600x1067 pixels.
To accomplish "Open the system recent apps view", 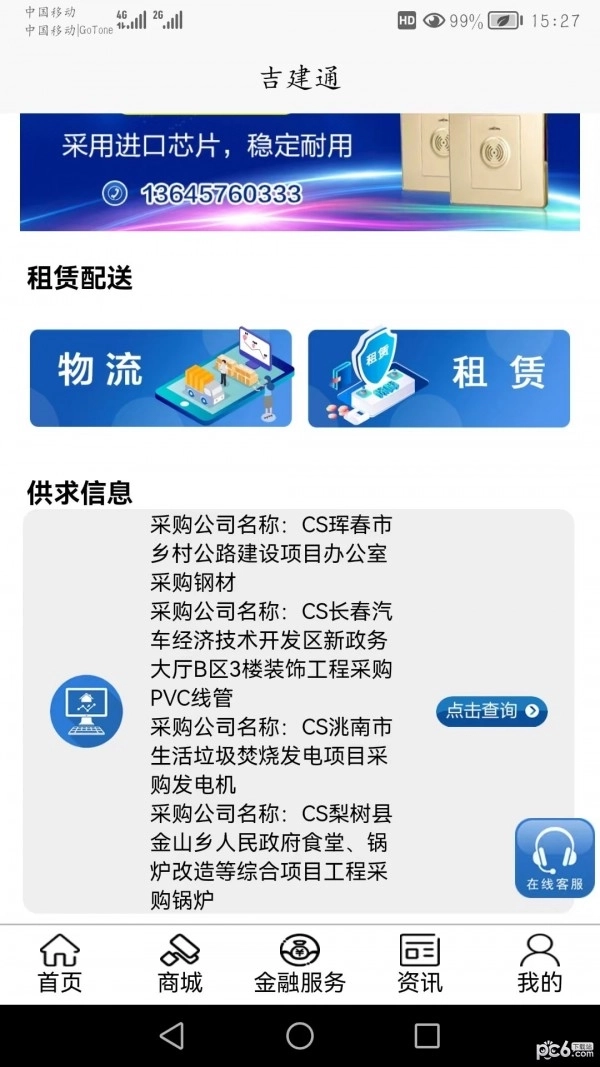I will 427,1035.
